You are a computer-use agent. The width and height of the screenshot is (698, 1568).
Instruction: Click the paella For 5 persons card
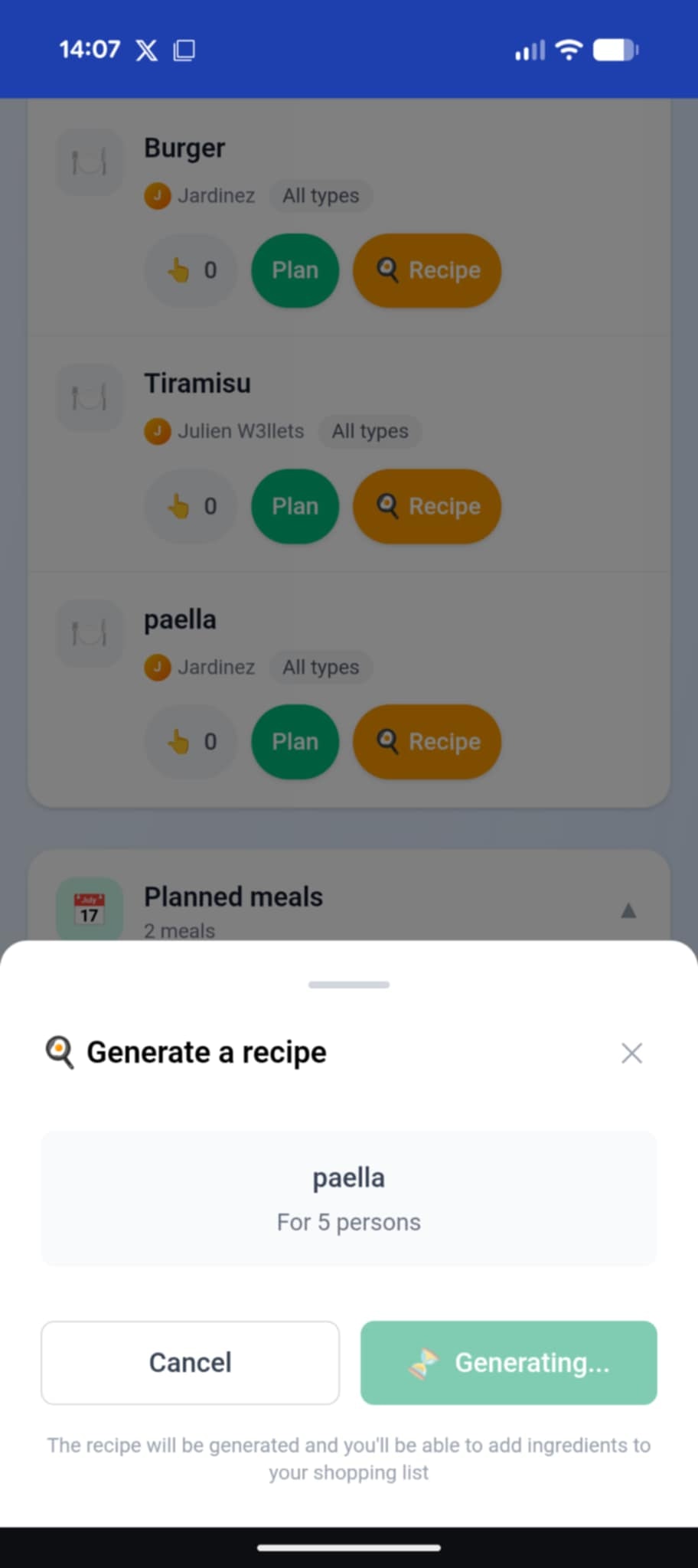click(x=348, y=1198)
